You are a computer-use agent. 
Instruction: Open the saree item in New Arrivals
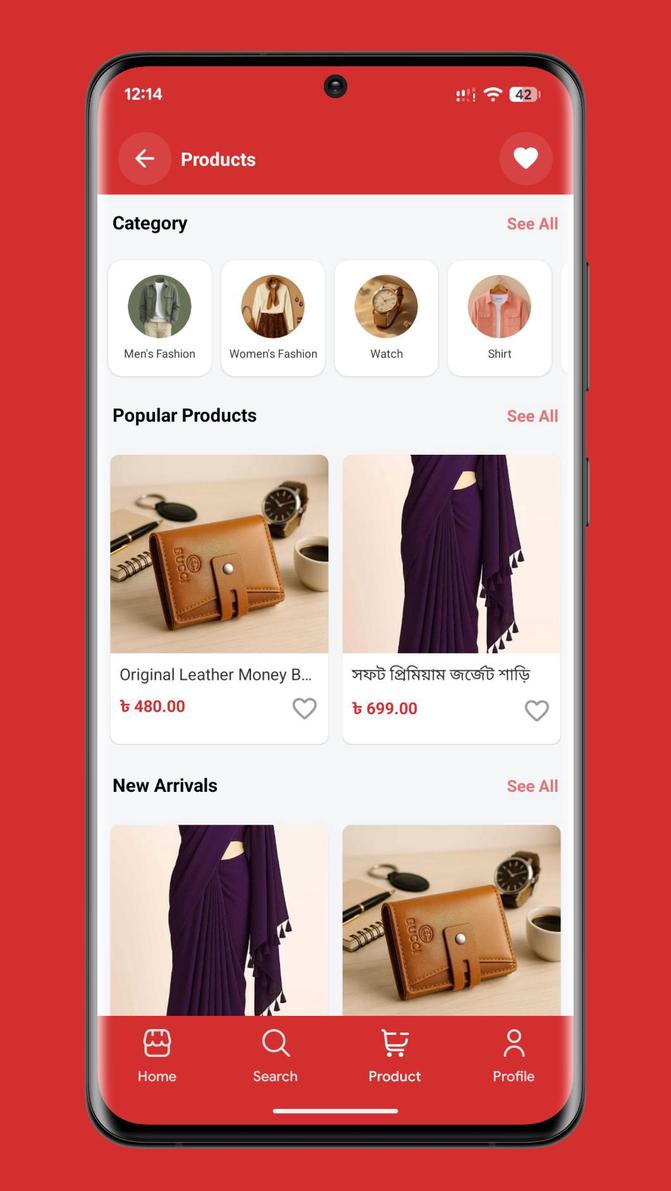point(219,920)
